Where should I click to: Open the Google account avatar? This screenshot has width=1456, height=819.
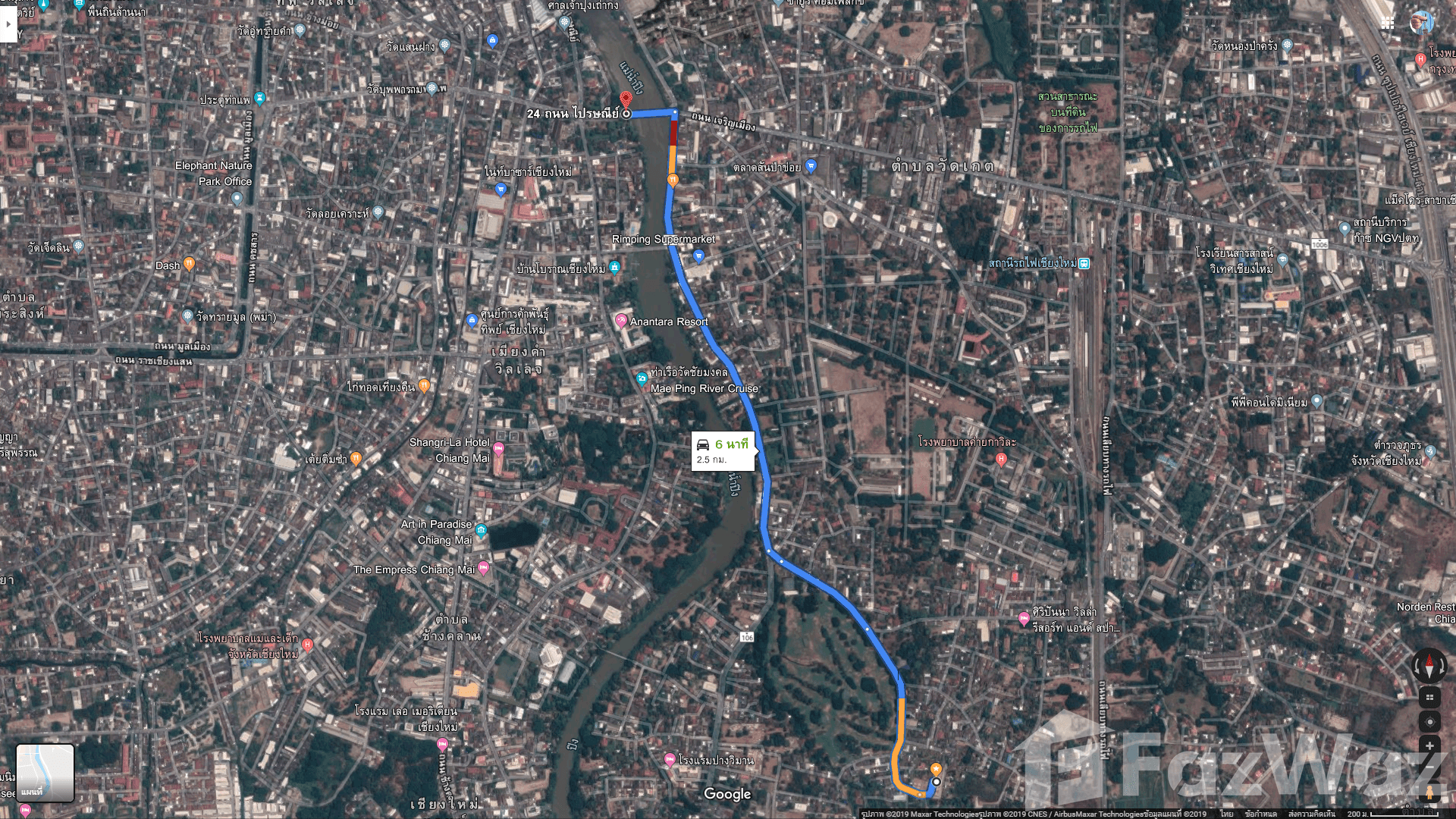pyautogui.click(x=1421, y=23)
